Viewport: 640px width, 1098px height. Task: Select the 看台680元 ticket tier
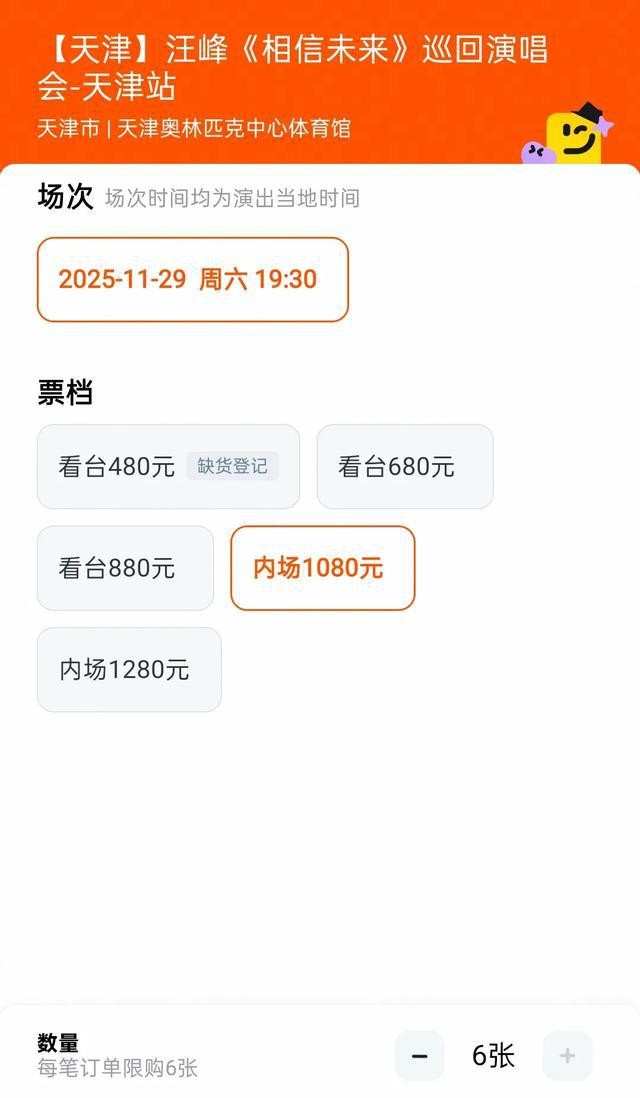pos(404,467)
